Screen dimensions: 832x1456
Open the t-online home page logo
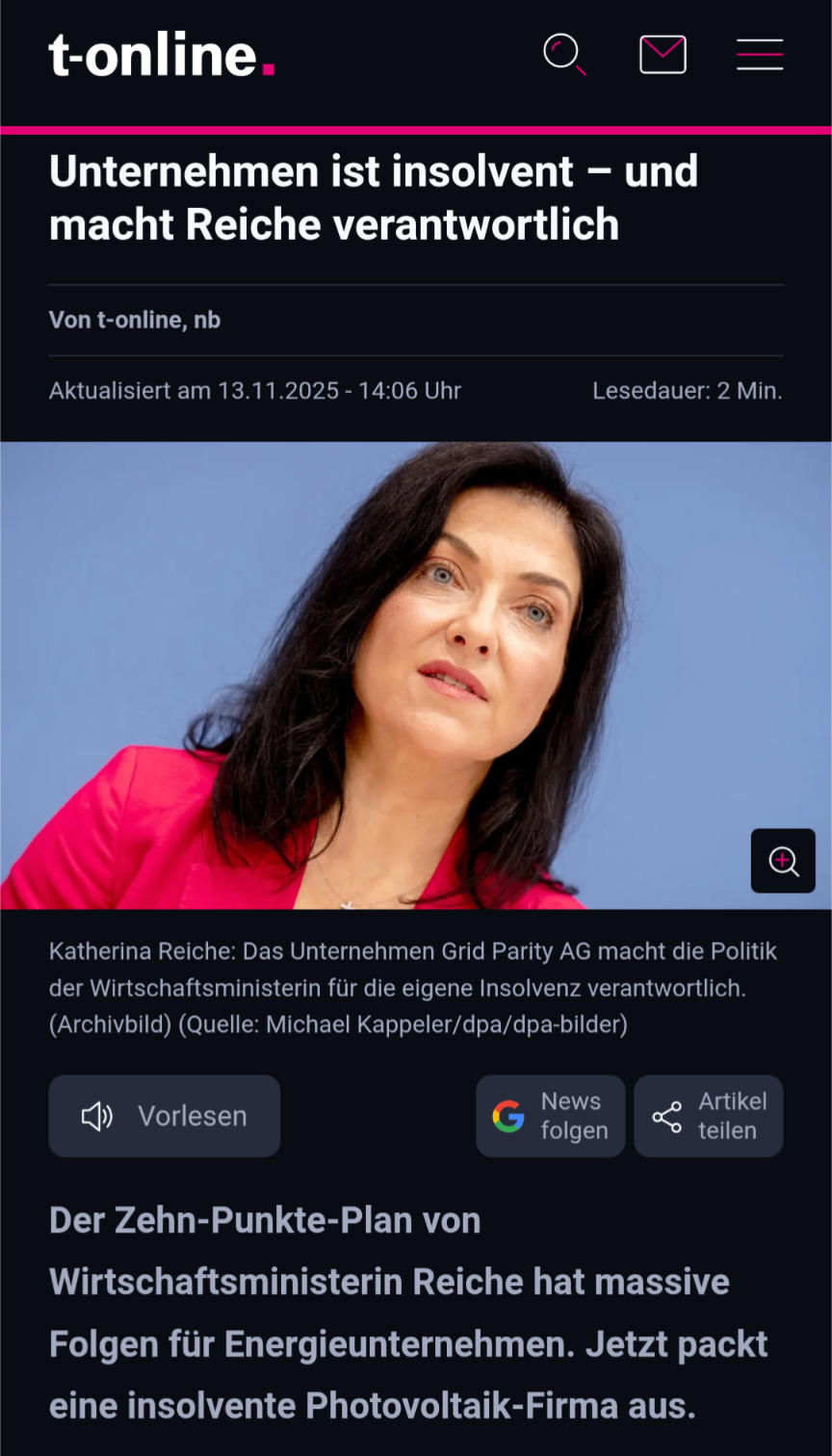162,55
